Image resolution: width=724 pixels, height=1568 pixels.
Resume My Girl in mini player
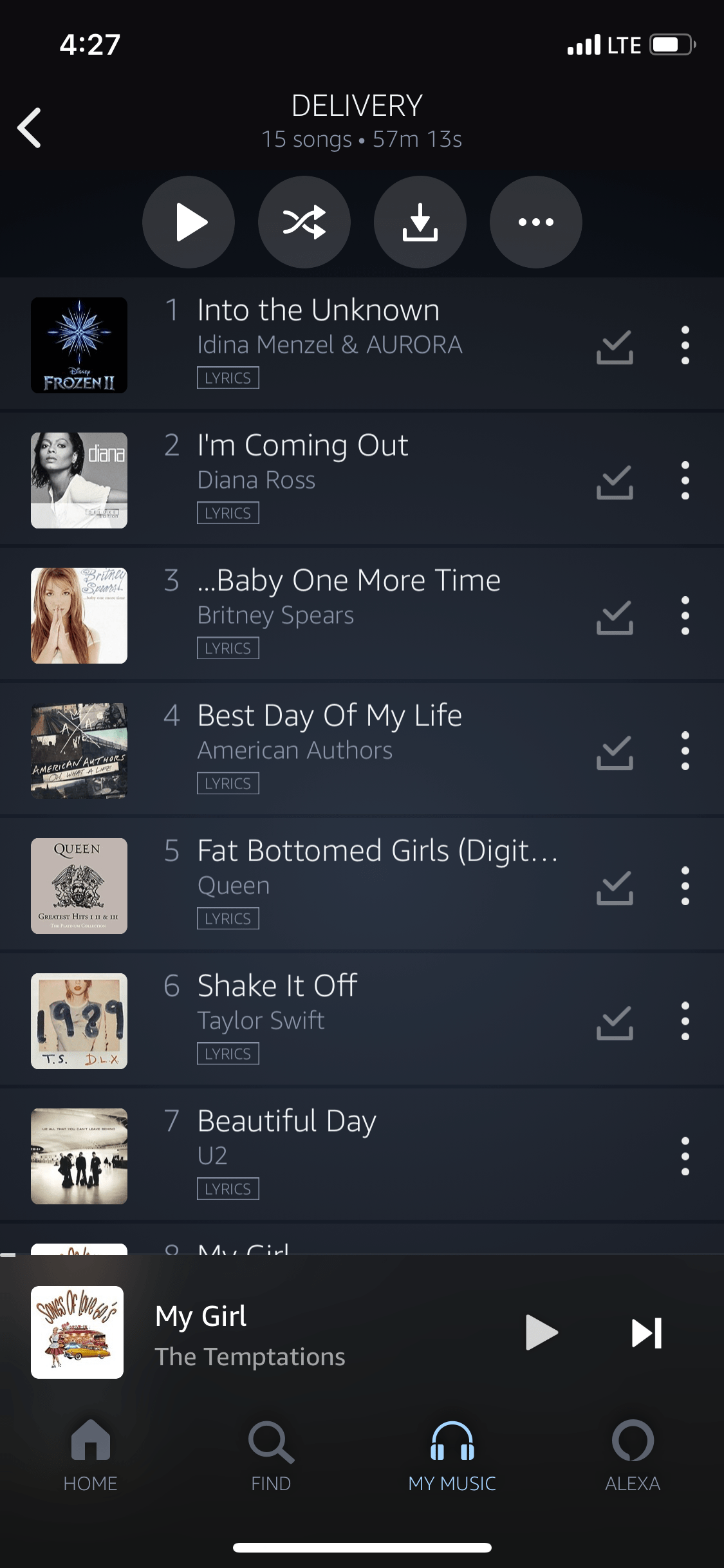click(x=541, y=1332)
